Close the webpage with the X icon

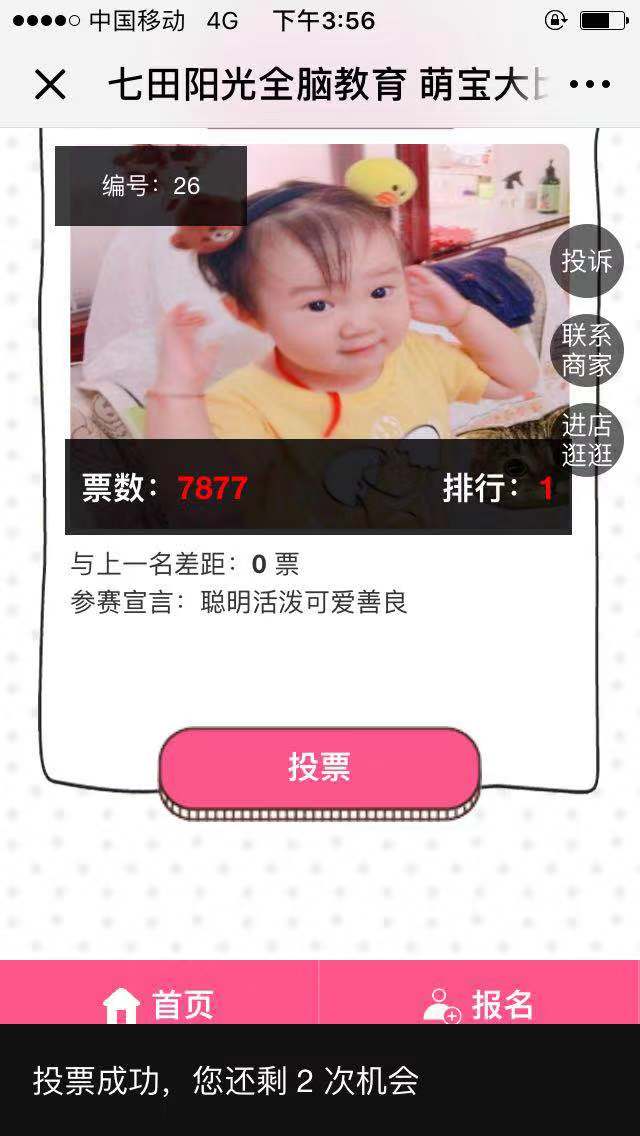(50, 85)
